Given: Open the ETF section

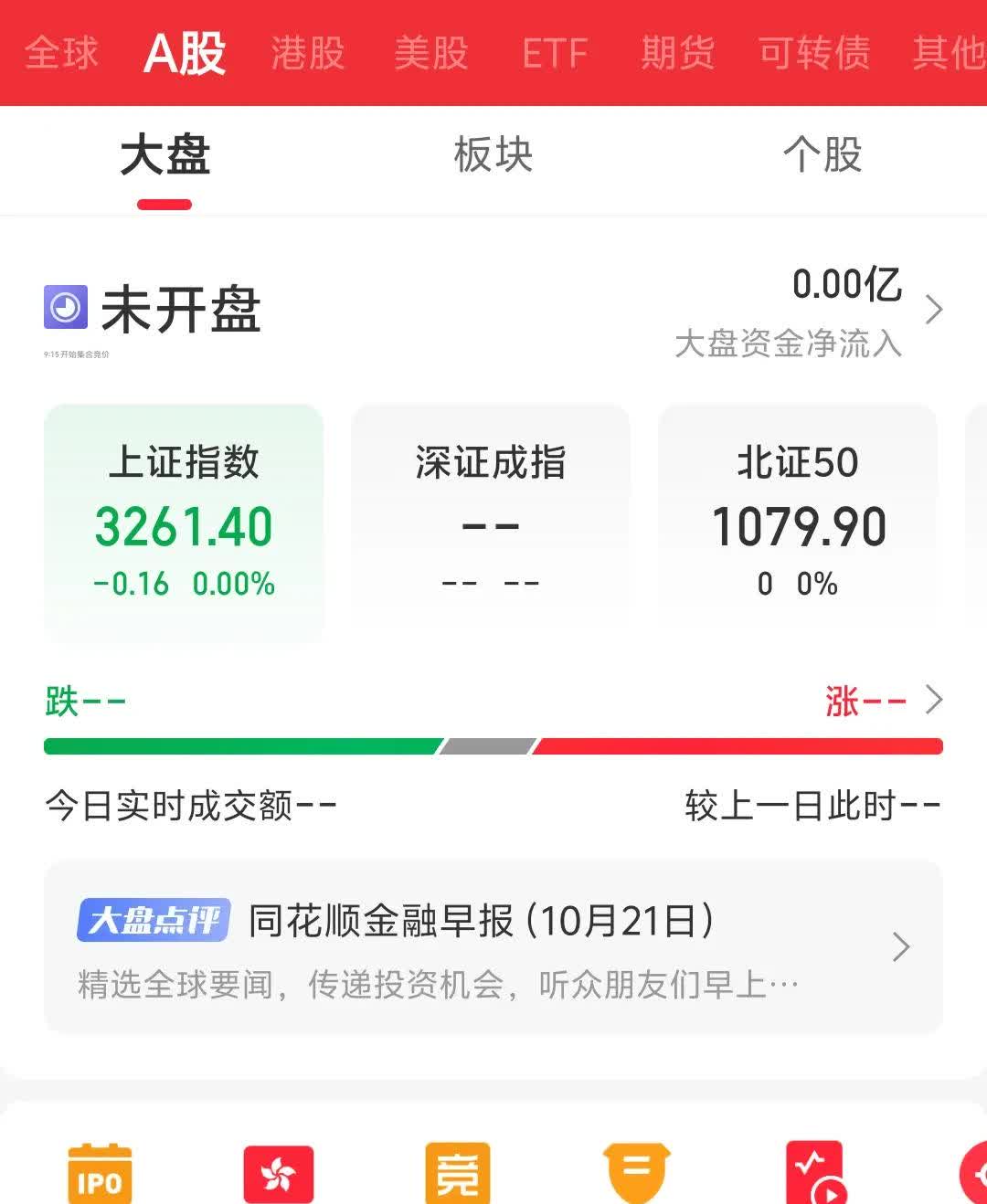Looking at the screenshot, I should pos(556,52).
